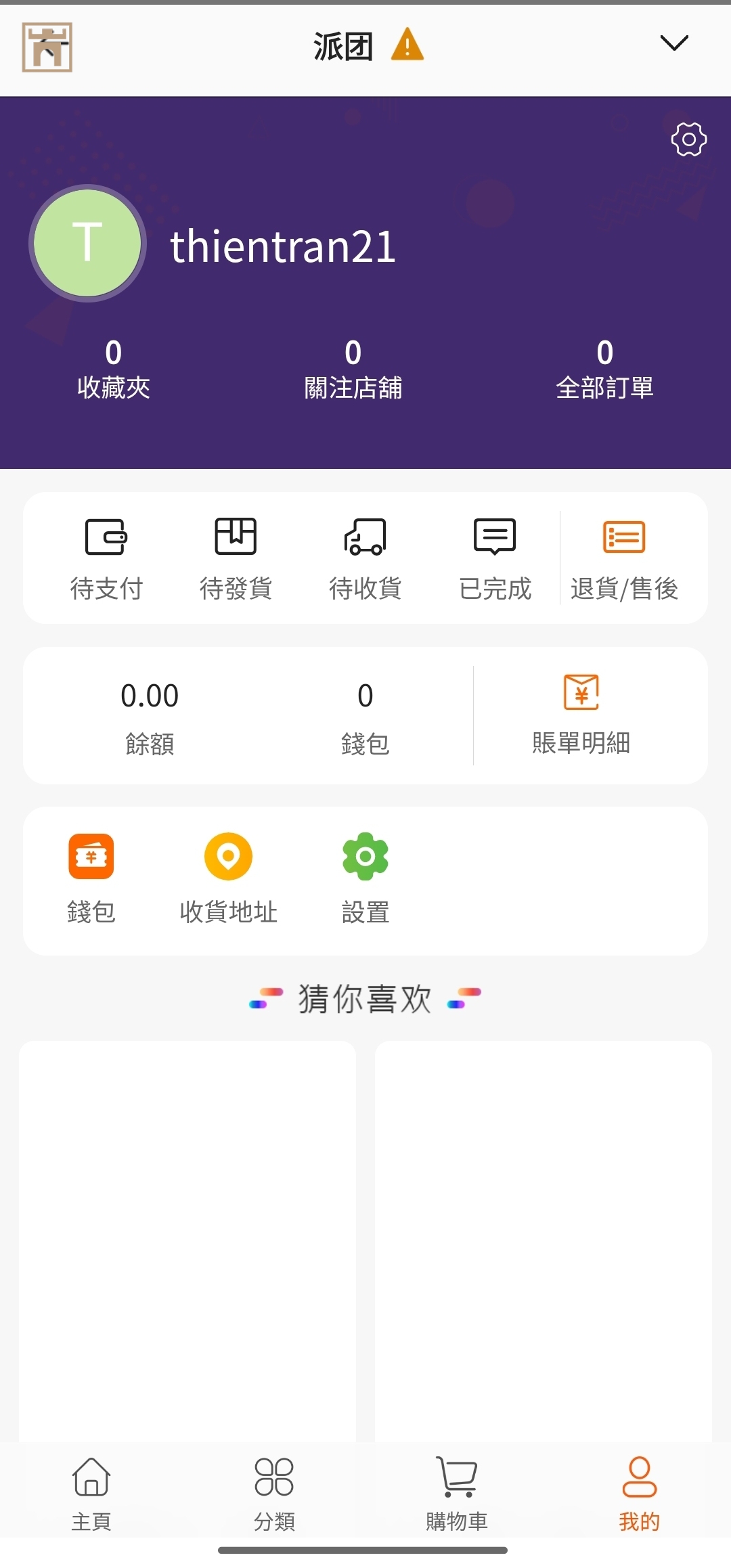
Task: Open 收貨地址 shipping addresses
Action: point(229,878)
